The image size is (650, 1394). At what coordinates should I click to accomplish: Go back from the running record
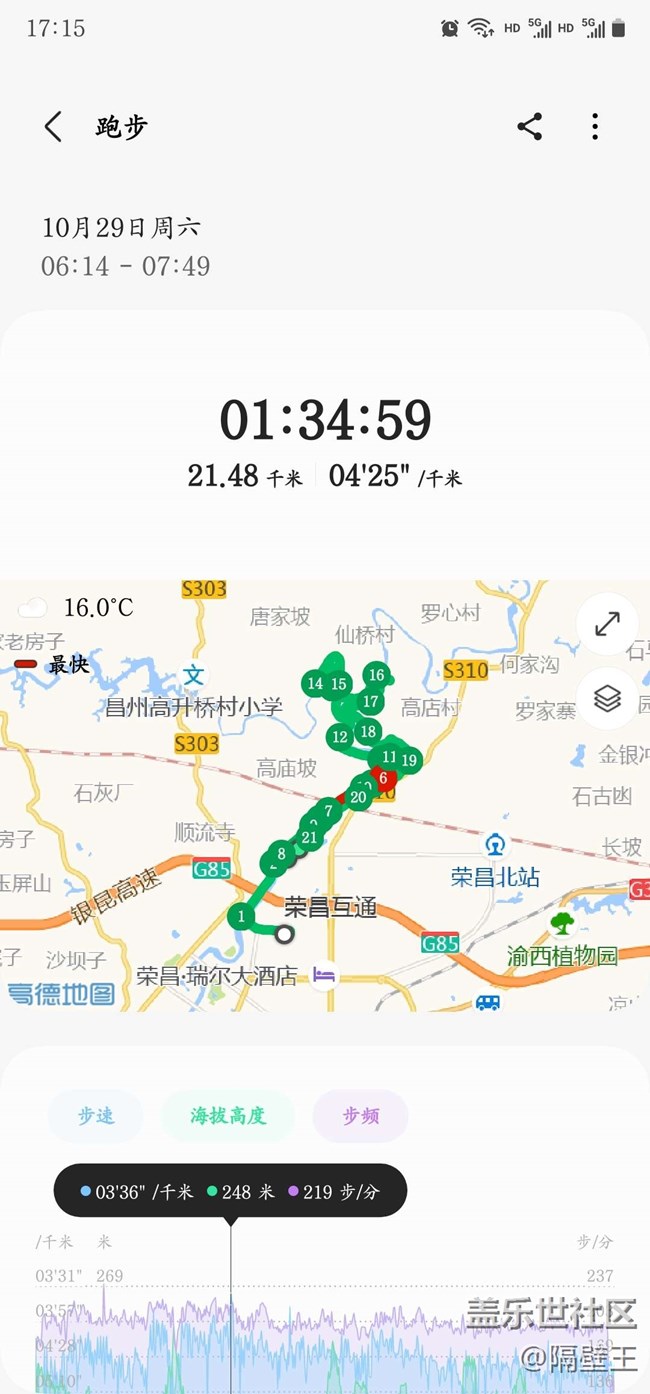(53, 127)
